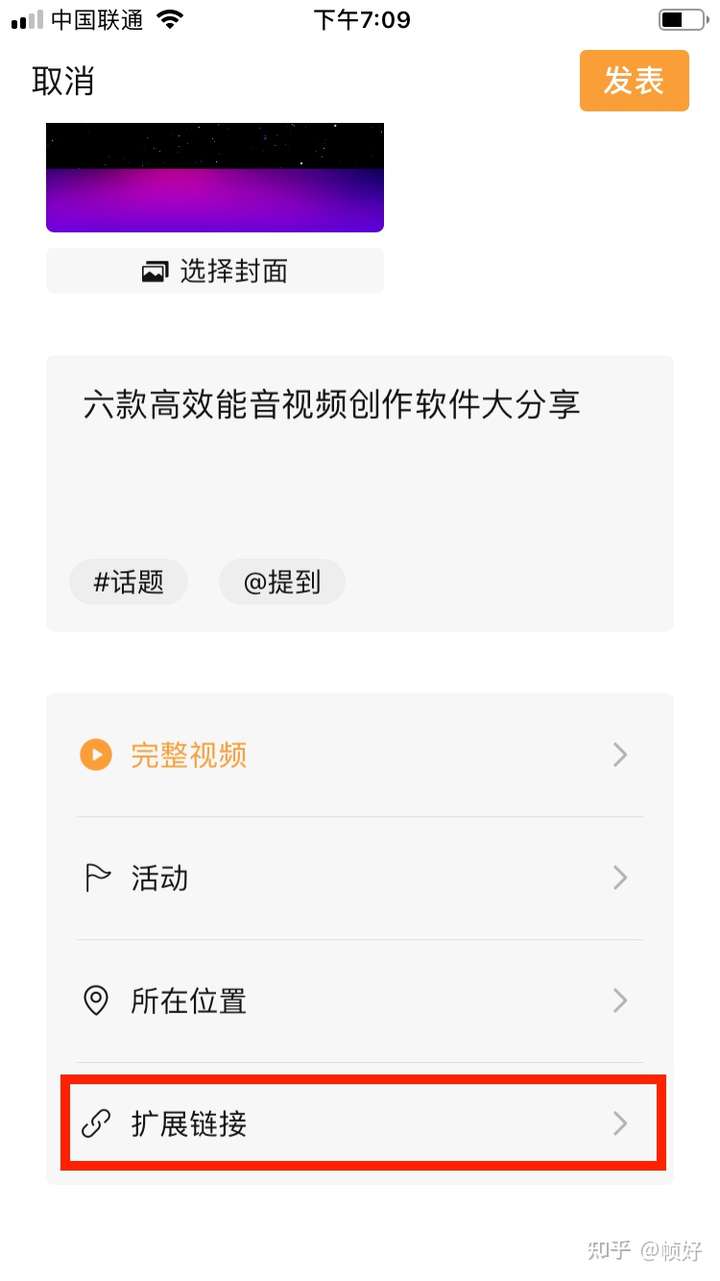This screenshot has width=720, height=1281.
Task: Open 扩展链接 to add a link
Action: click(x=360, y=1124)
